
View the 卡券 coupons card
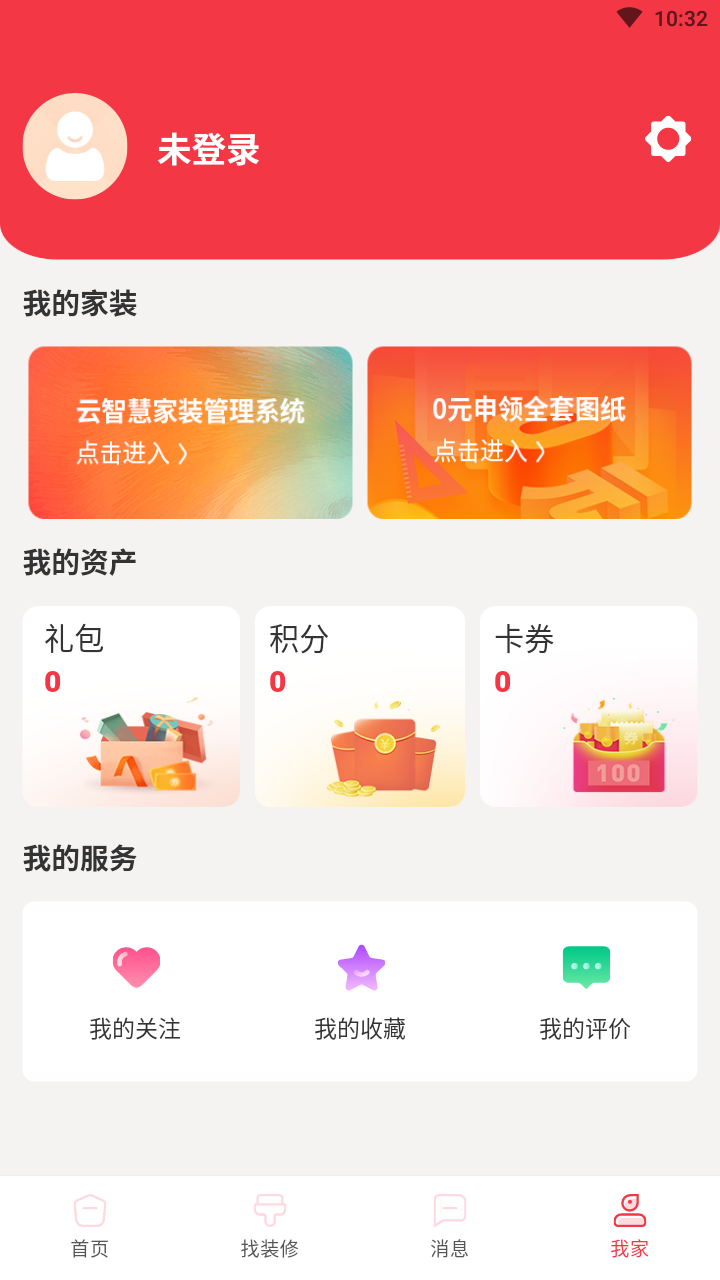click(588, 706)
